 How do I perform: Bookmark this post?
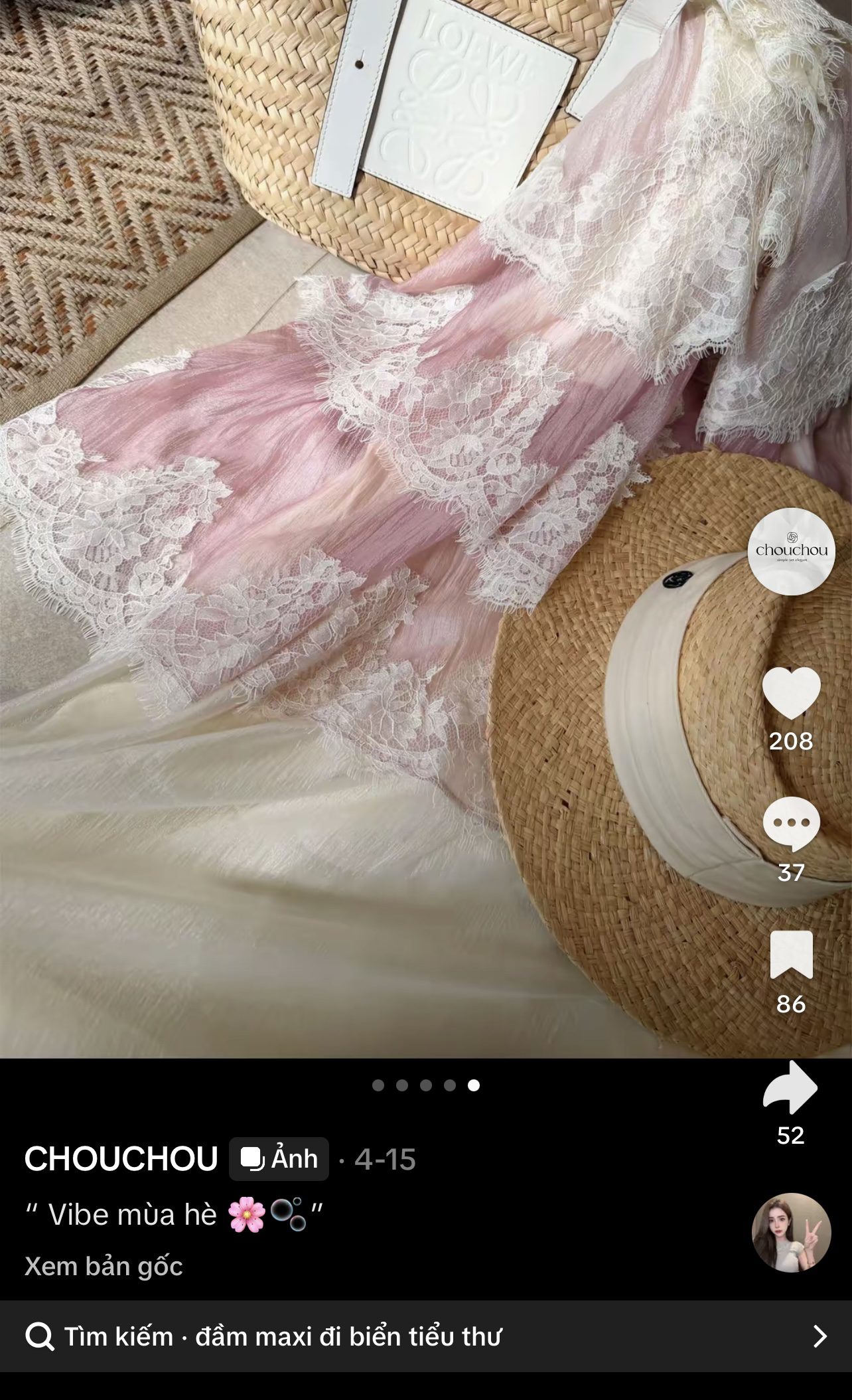click(x=791, y=955)
